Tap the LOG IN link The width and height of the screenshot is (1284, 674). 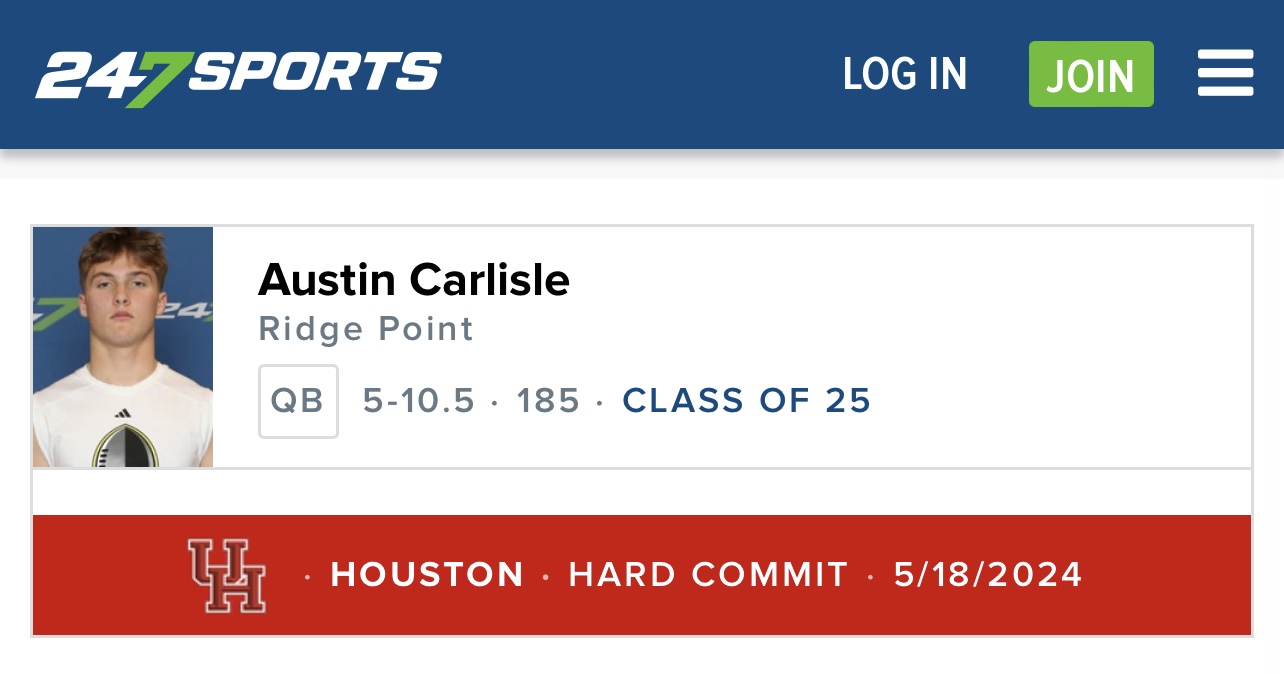click(905, 74)
